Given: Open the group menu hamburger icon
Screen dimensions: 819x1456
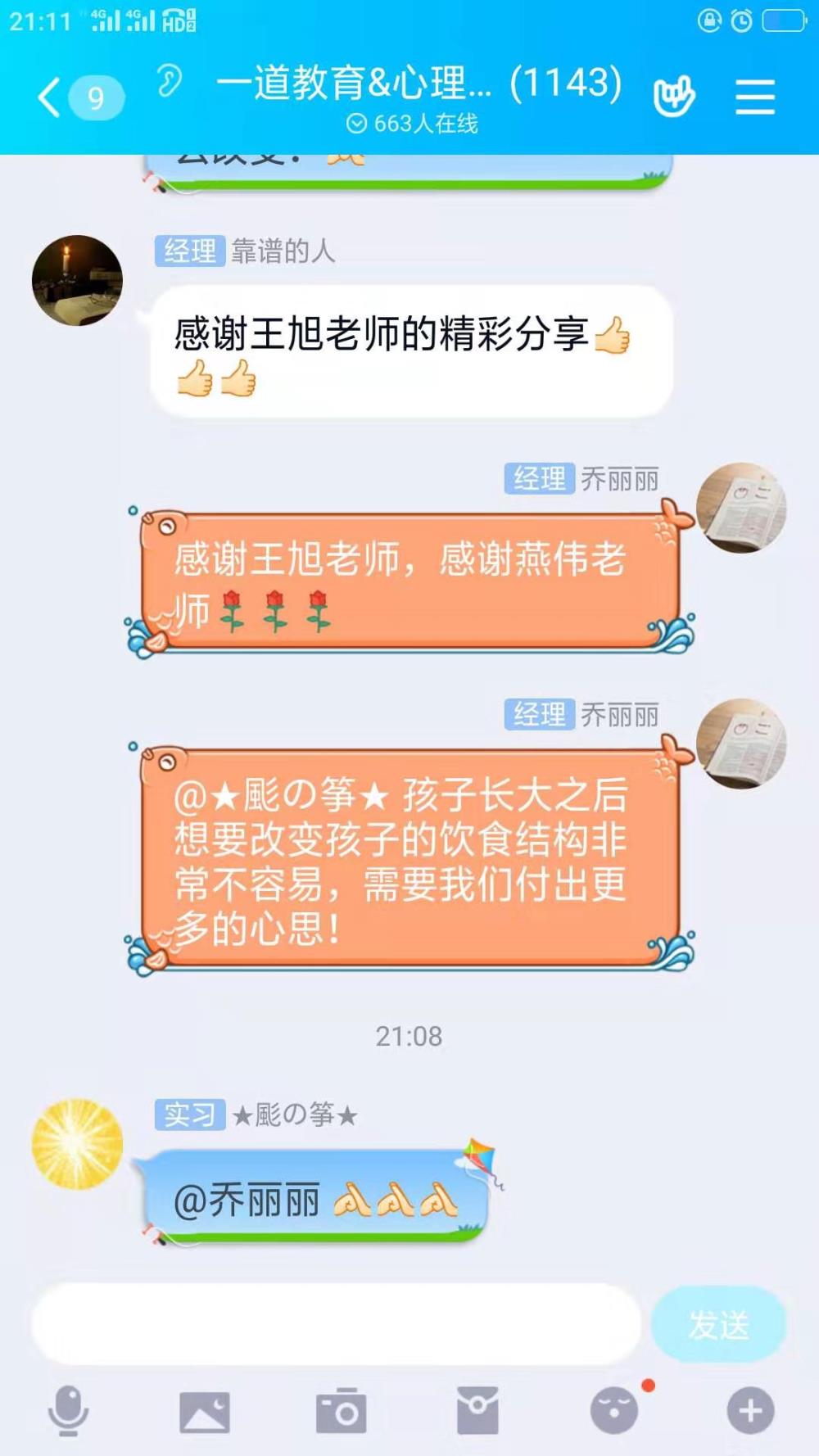Looking at the screenshot, I should click(x=755, y=97).
